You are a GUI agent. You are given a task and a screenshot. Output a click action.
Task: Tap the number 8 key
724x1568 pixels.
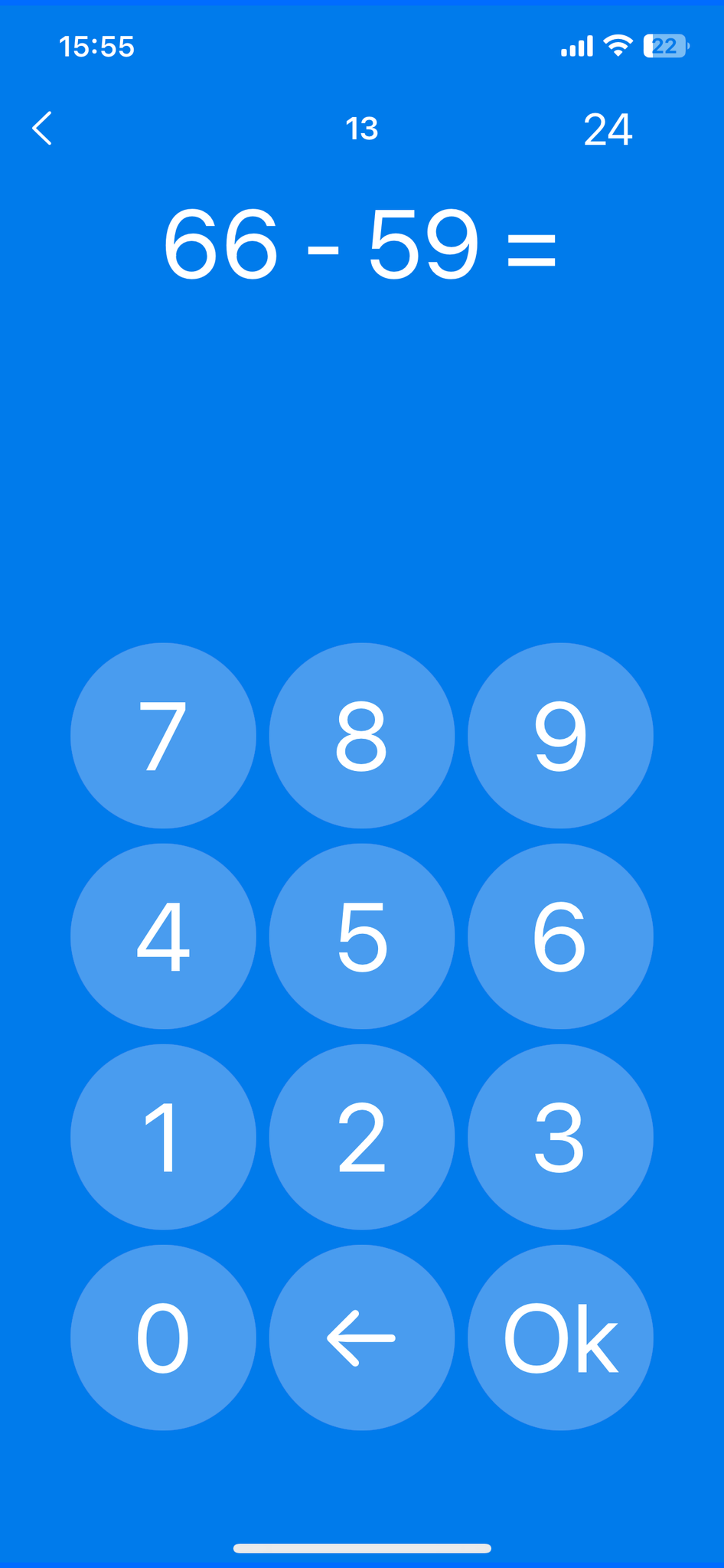[x=362, y=735]
